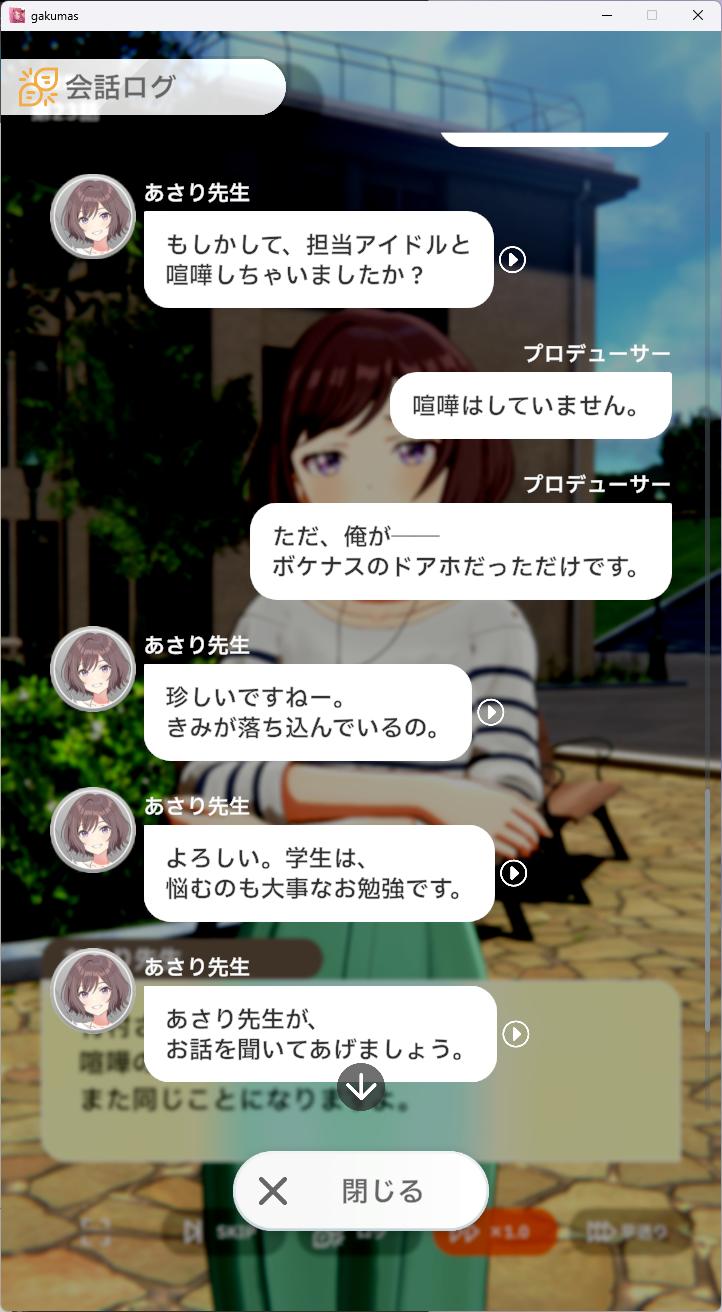Screen dimensions: 722x1312
Task: Play voice for もしかして、担当アイドルと line
Action: (512, 260)
